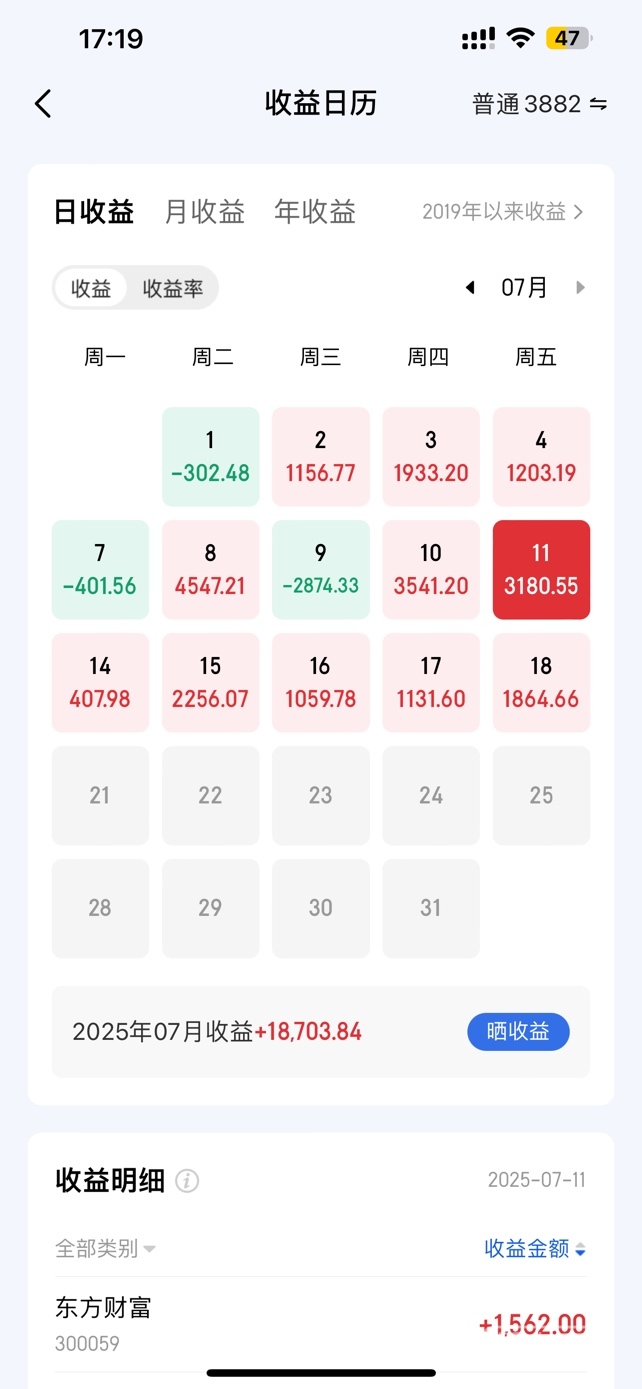This screenshot has width=642, height=1389.
Task: Sort by 收益金额
Action: pos(535,1248)
